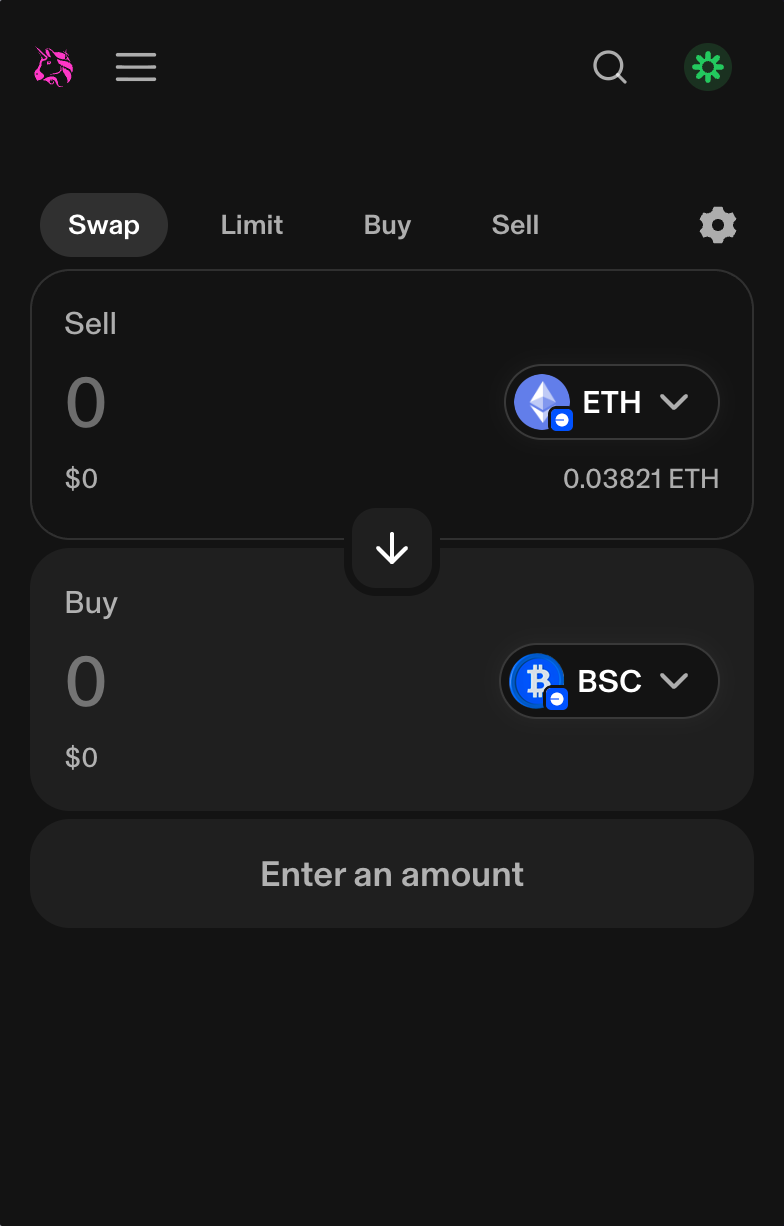The width and height of the screenshot is (784, 1226).
Task: Open the hamburger menu
Action: click(136, 67)
